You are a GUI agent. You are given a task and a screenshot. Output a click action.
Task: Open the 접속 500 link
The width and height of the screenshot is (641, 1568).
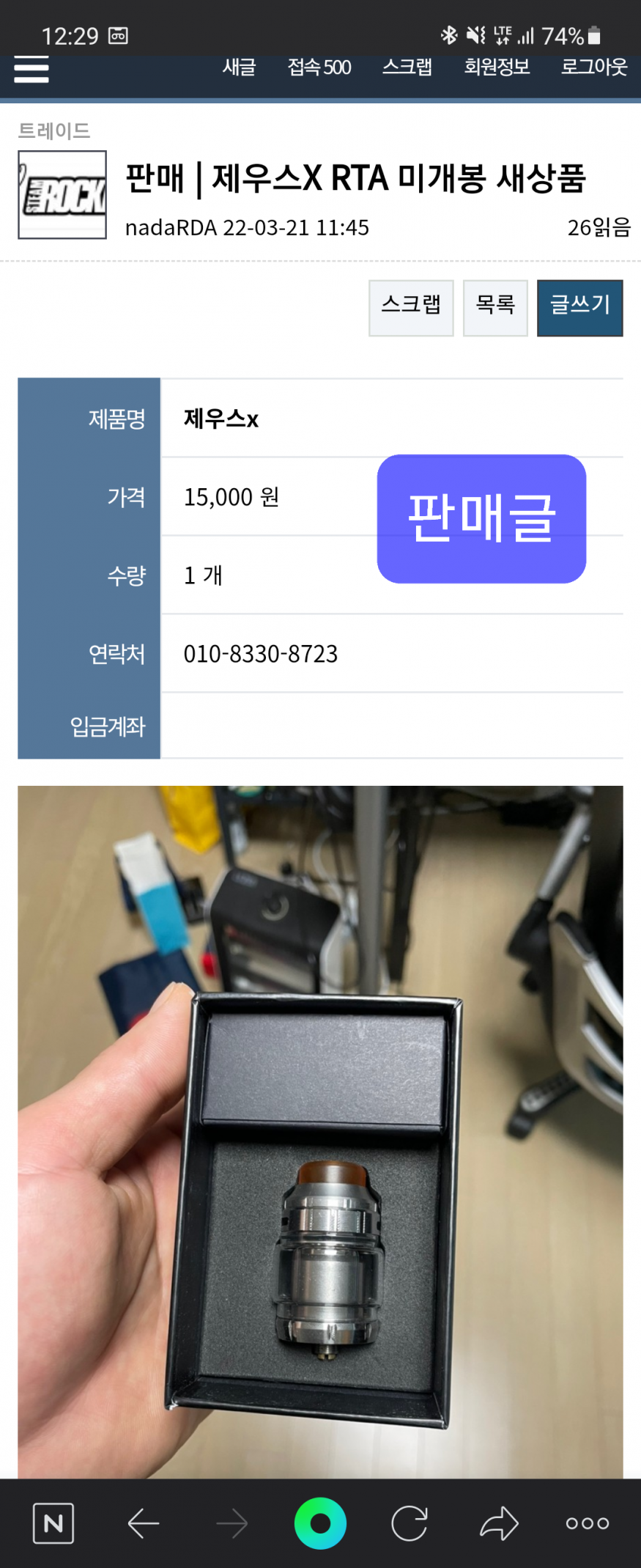(319, 67)
